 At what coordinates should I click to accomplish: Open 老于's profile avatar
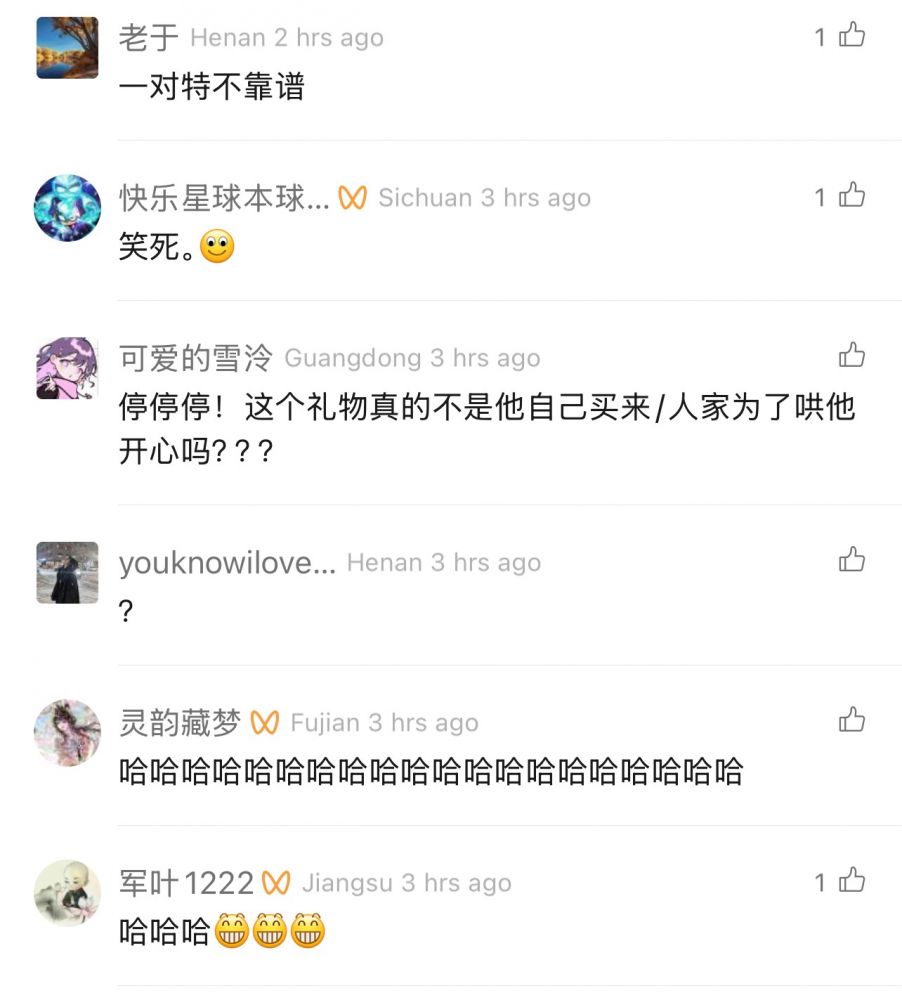click(68, 48)
